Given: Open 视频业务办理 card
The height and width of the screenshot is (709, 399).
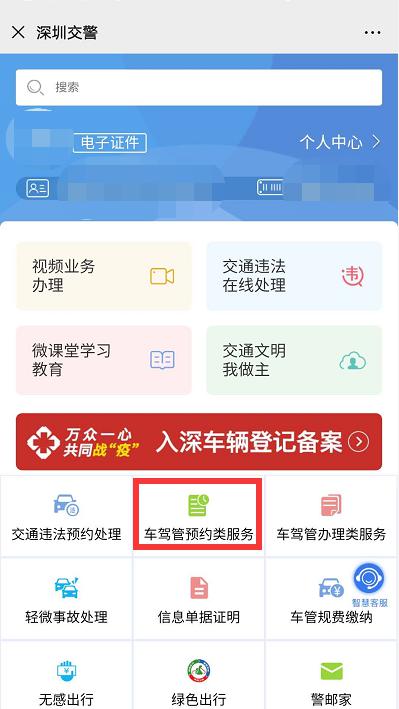Looking at the screenshot, I should tap(104, 276).
